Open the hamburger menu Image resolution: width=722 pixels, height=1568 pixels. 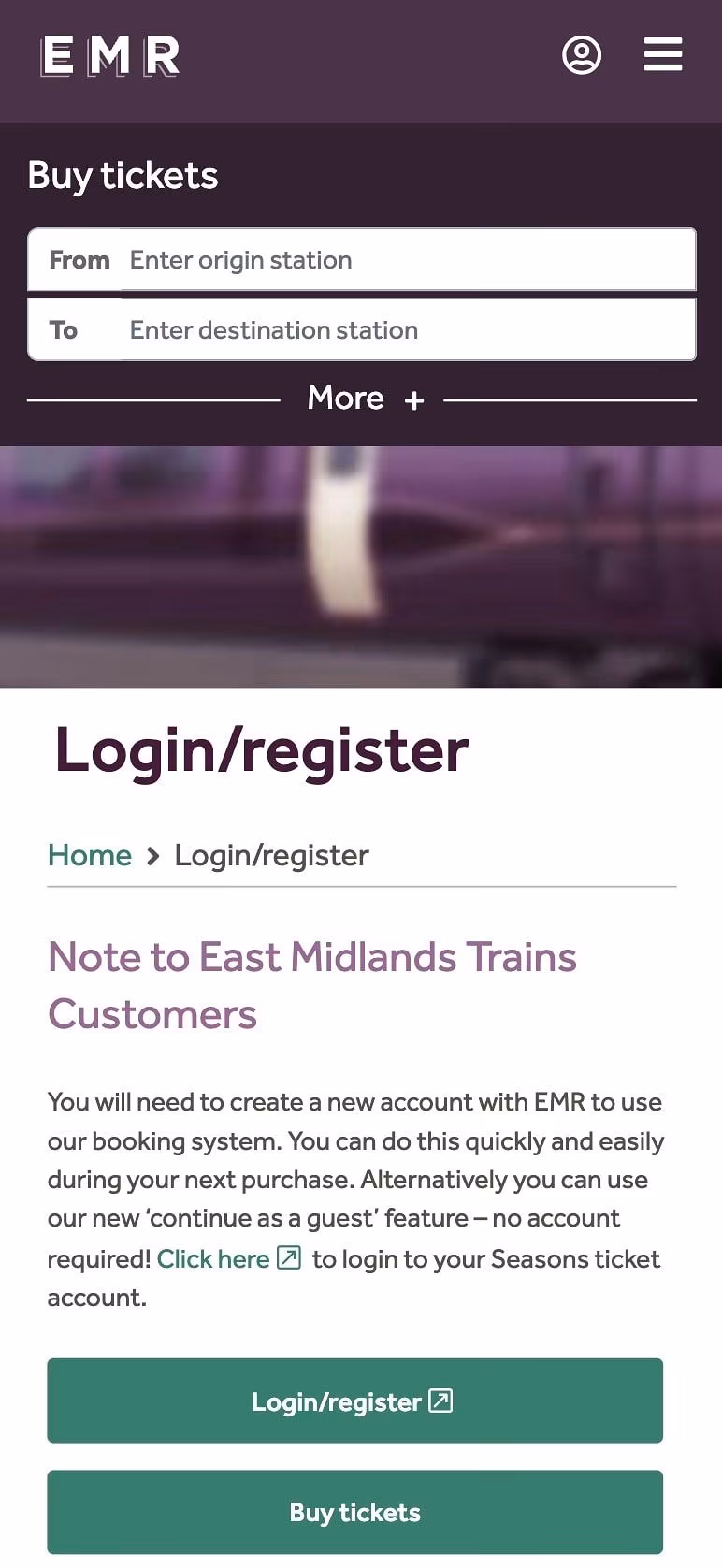point(663,54)
